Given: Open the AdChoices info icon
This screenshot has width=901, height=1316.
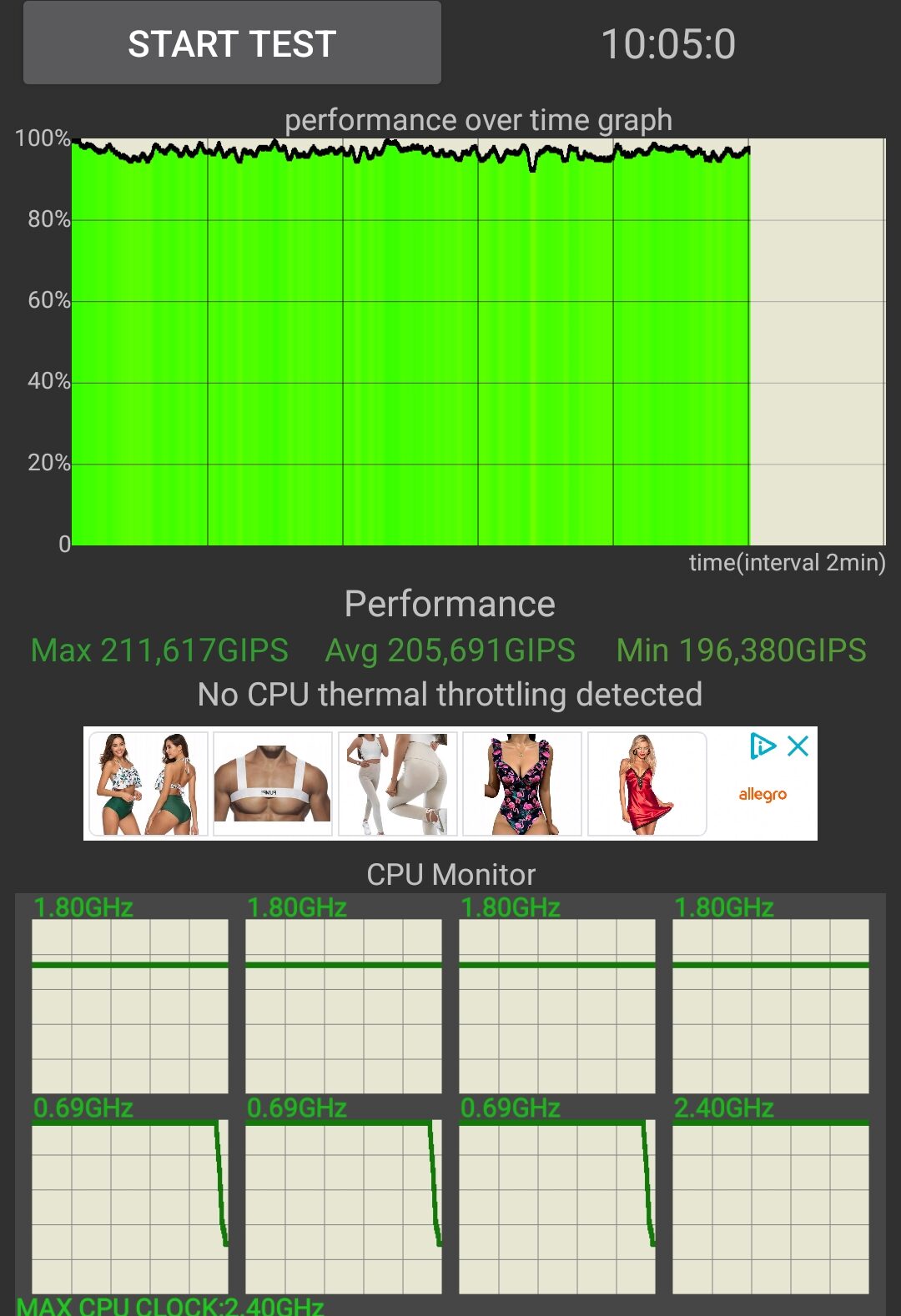Looking at the screenshot, I should click(763, 746).
